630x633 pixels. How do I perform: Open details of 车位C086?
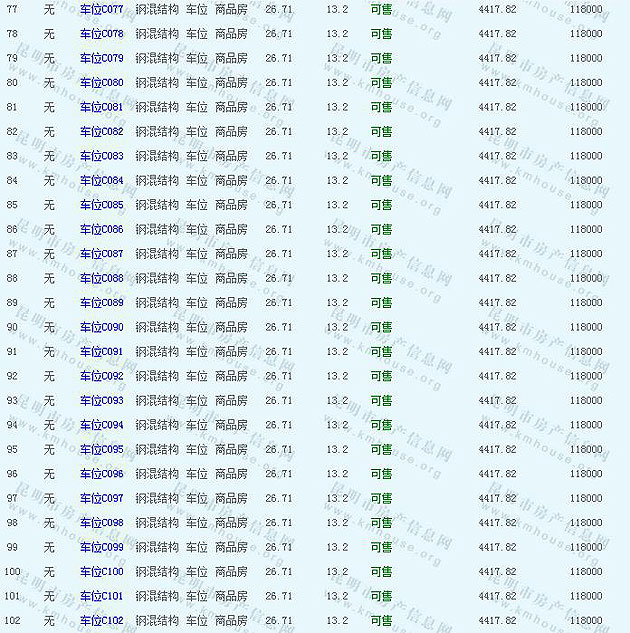[102, 230]
